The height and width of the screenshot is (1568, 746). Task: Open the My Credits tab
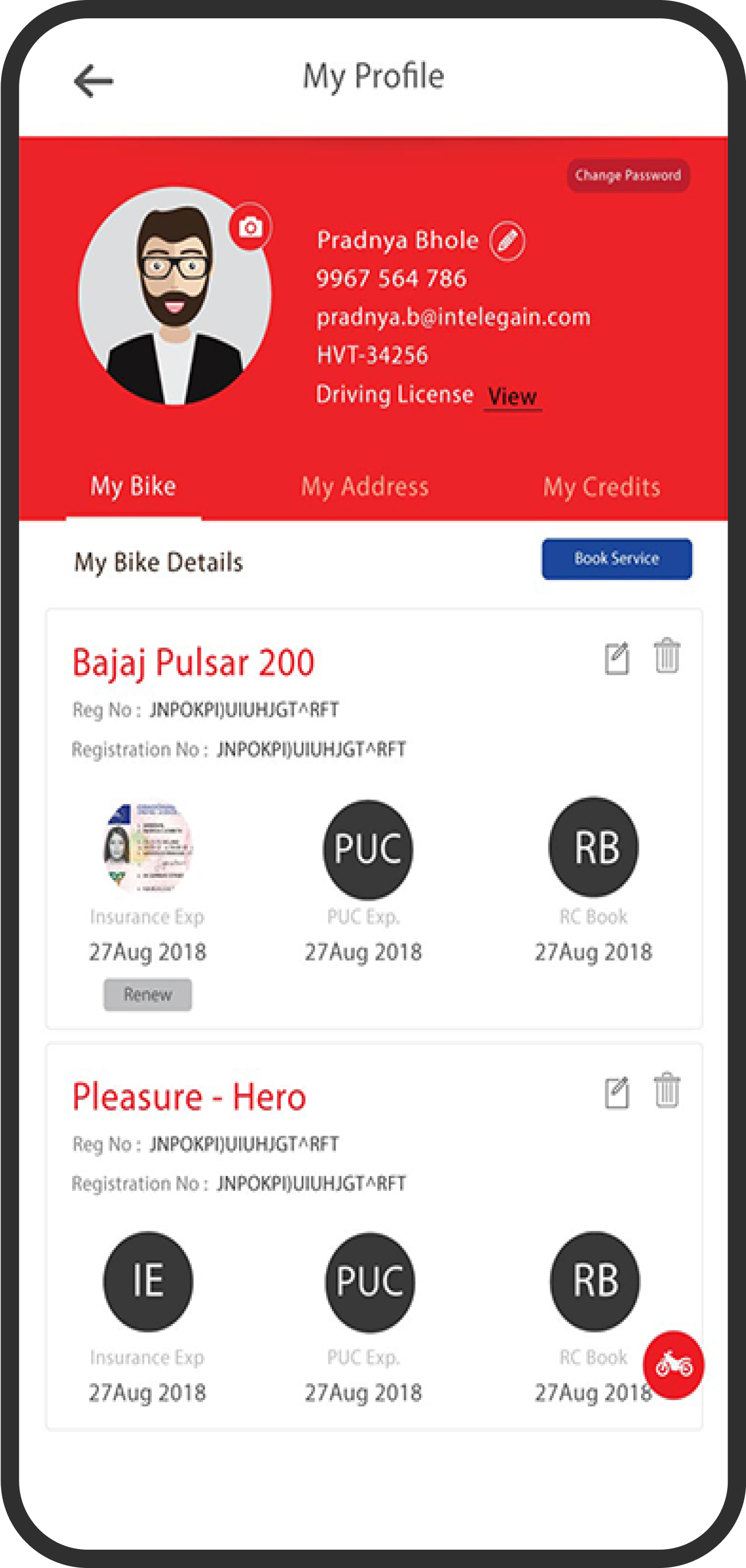(602, 487)
